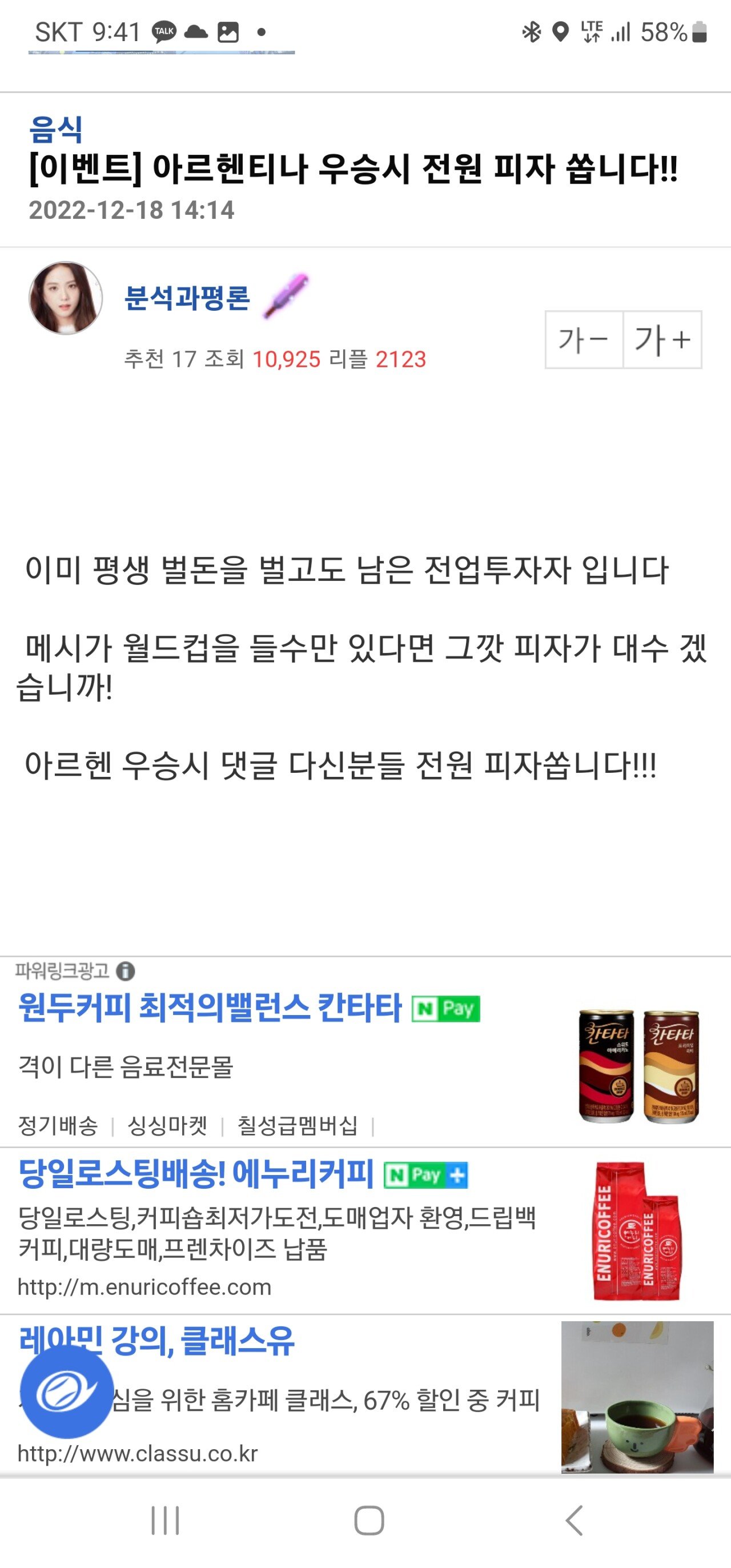731x1568 pixels.
Task: Open the 싱싱마켓 sub-link
Action: point(167,1125)
